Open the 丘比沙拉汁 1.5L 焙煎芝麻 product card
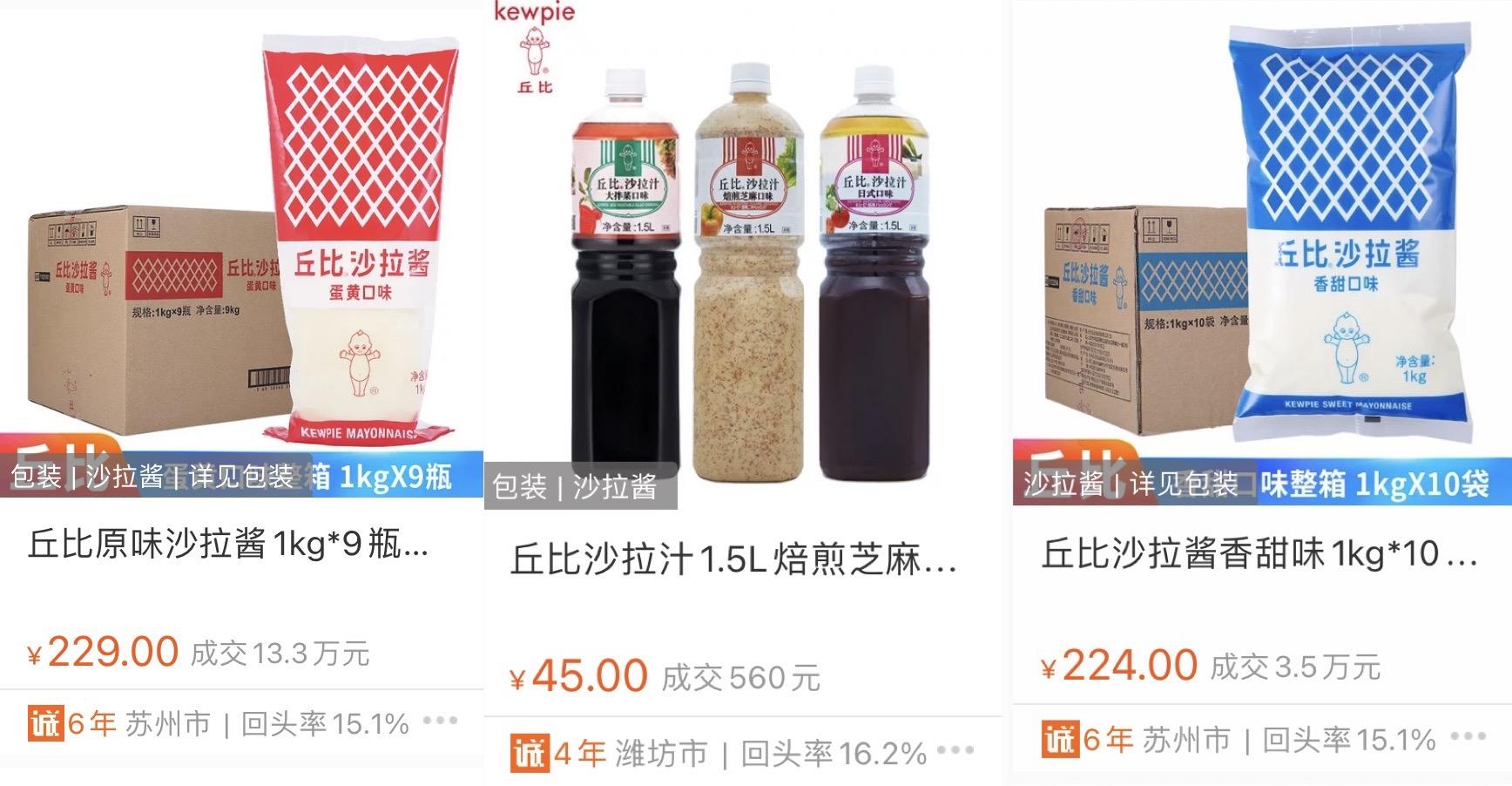The width and height of the screenshot is (1512, 786). click(733, 560)
